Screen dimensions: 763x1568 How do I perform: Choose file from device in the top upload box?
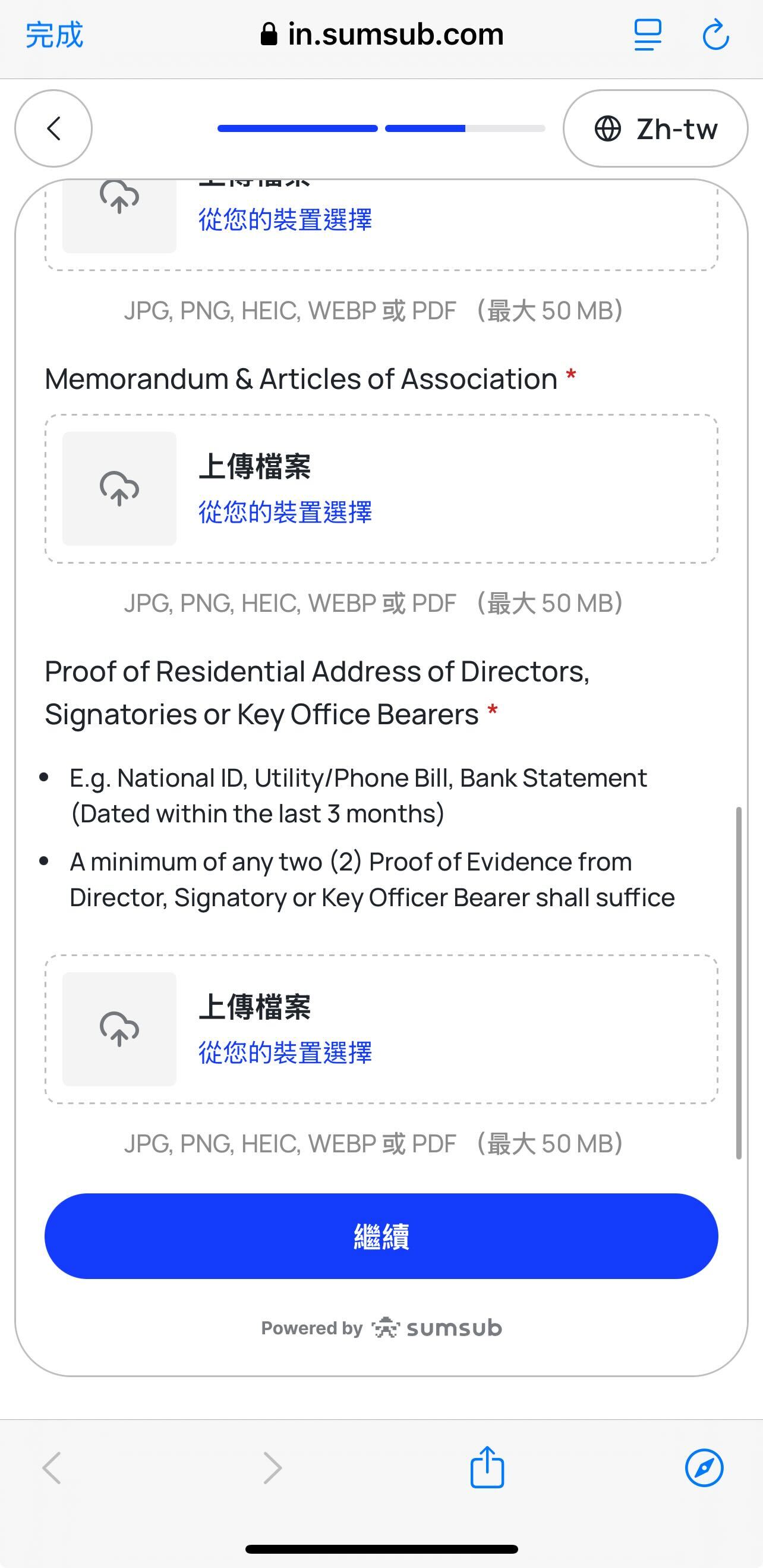285,220
